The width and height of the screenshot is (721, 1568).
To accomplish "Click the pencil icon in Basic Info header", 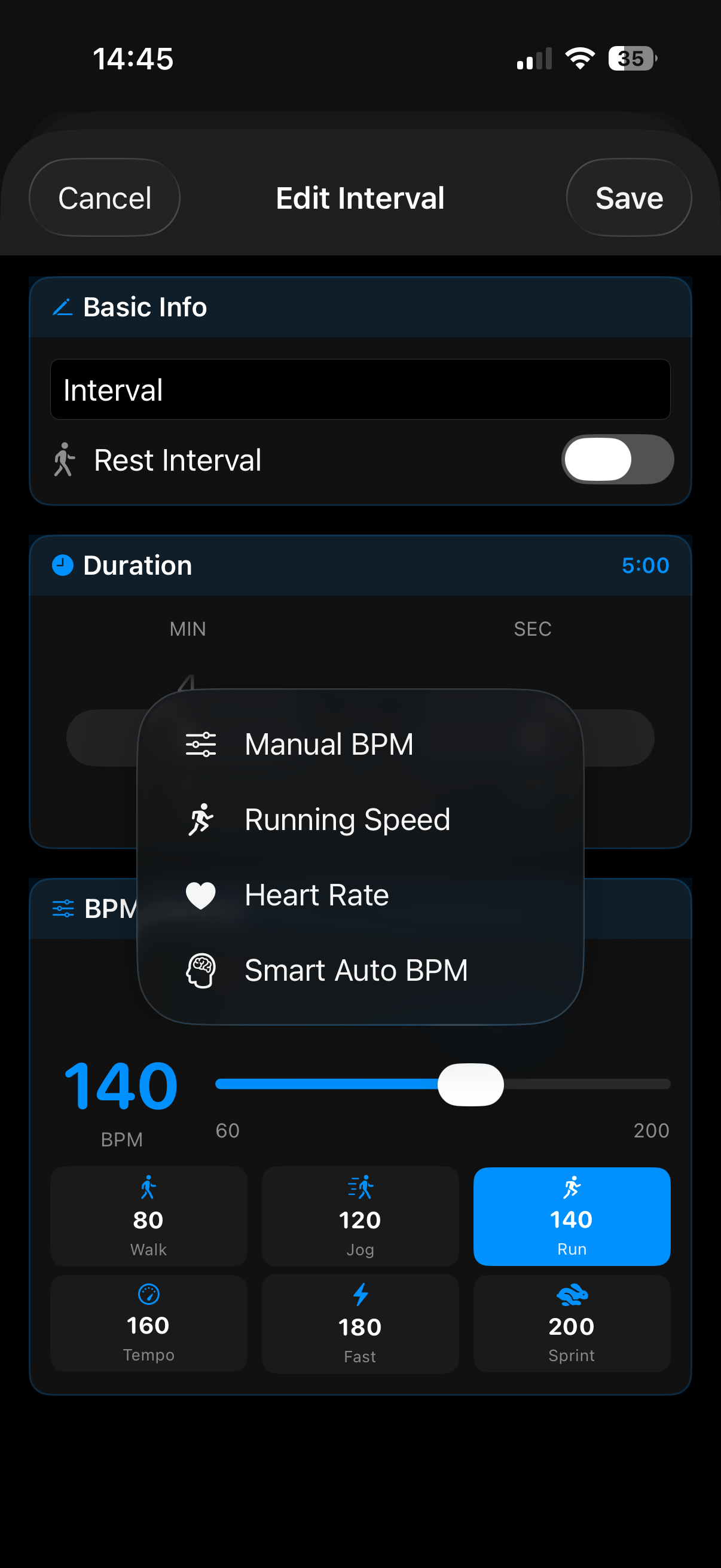I will [64, 307].
